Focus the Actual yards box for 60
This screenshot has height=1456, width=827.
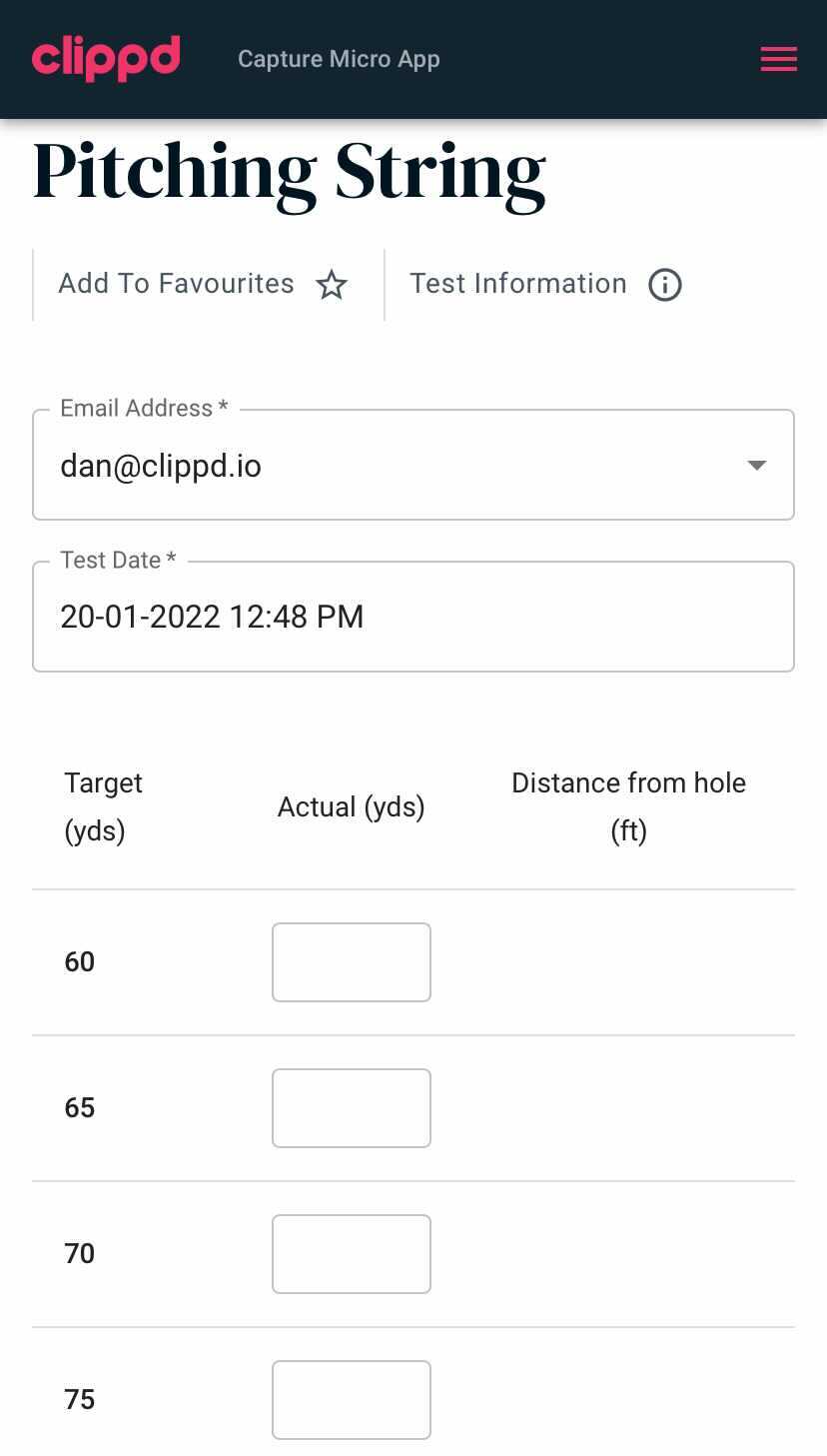352,962
